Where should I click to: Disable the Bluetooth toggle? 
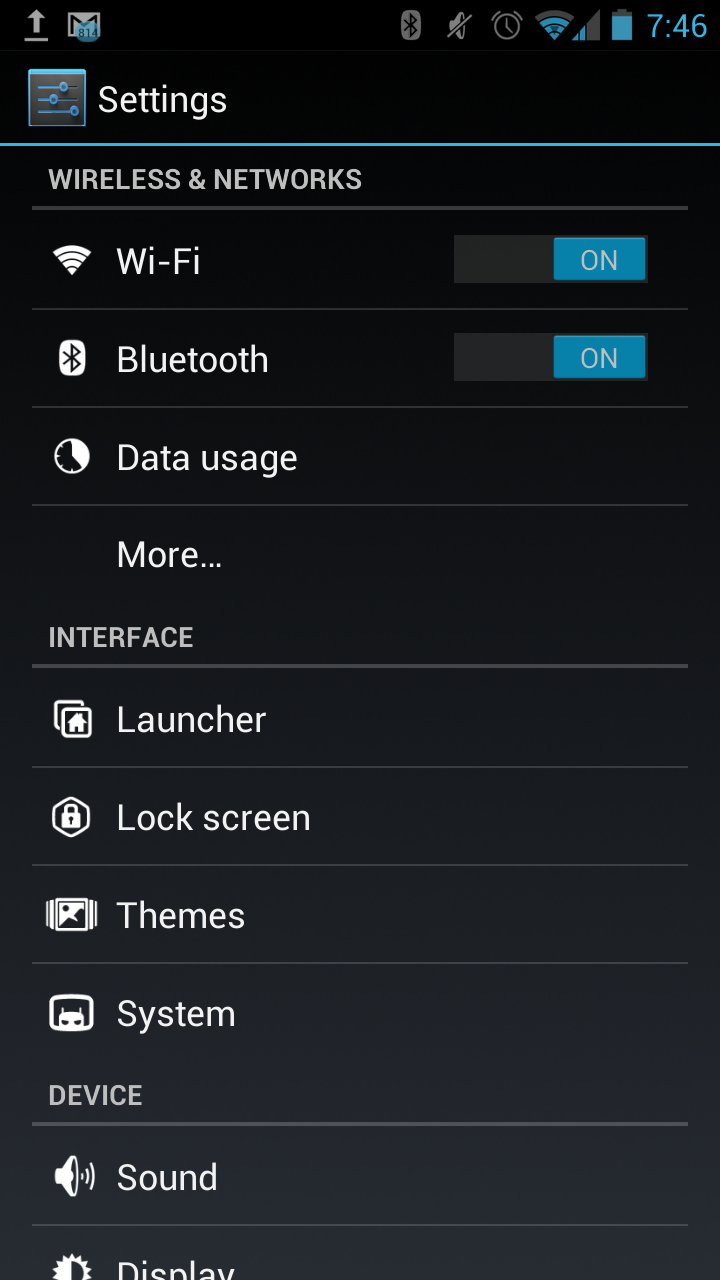(x=550, y=358)
